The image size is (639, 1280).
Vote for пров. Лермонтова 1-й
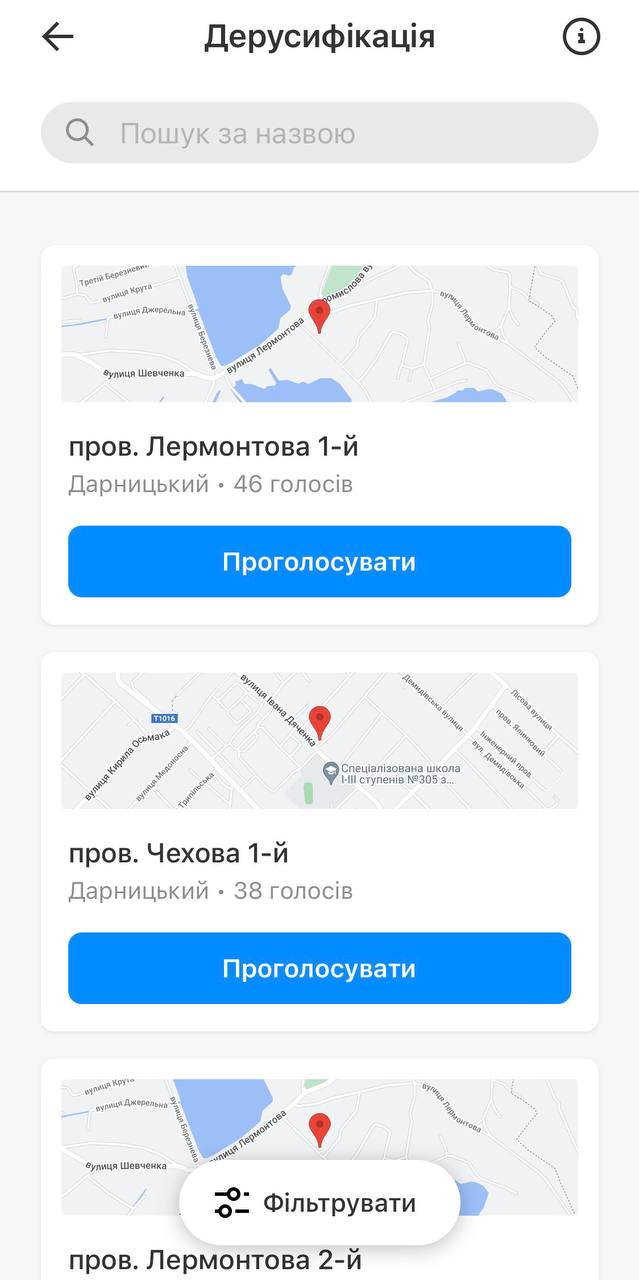tap(319, 562)
